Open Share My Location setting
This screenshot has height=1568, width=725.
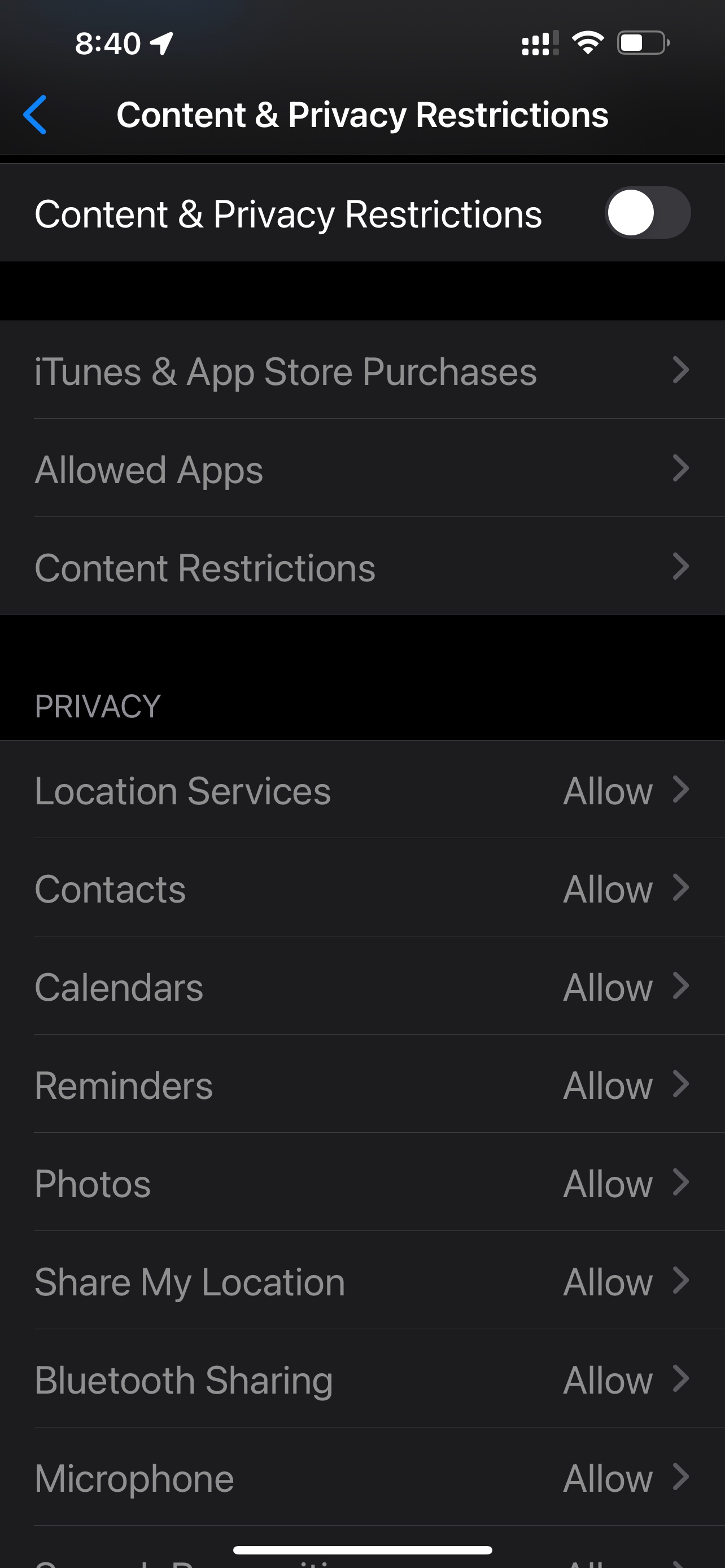(362, 1281)
